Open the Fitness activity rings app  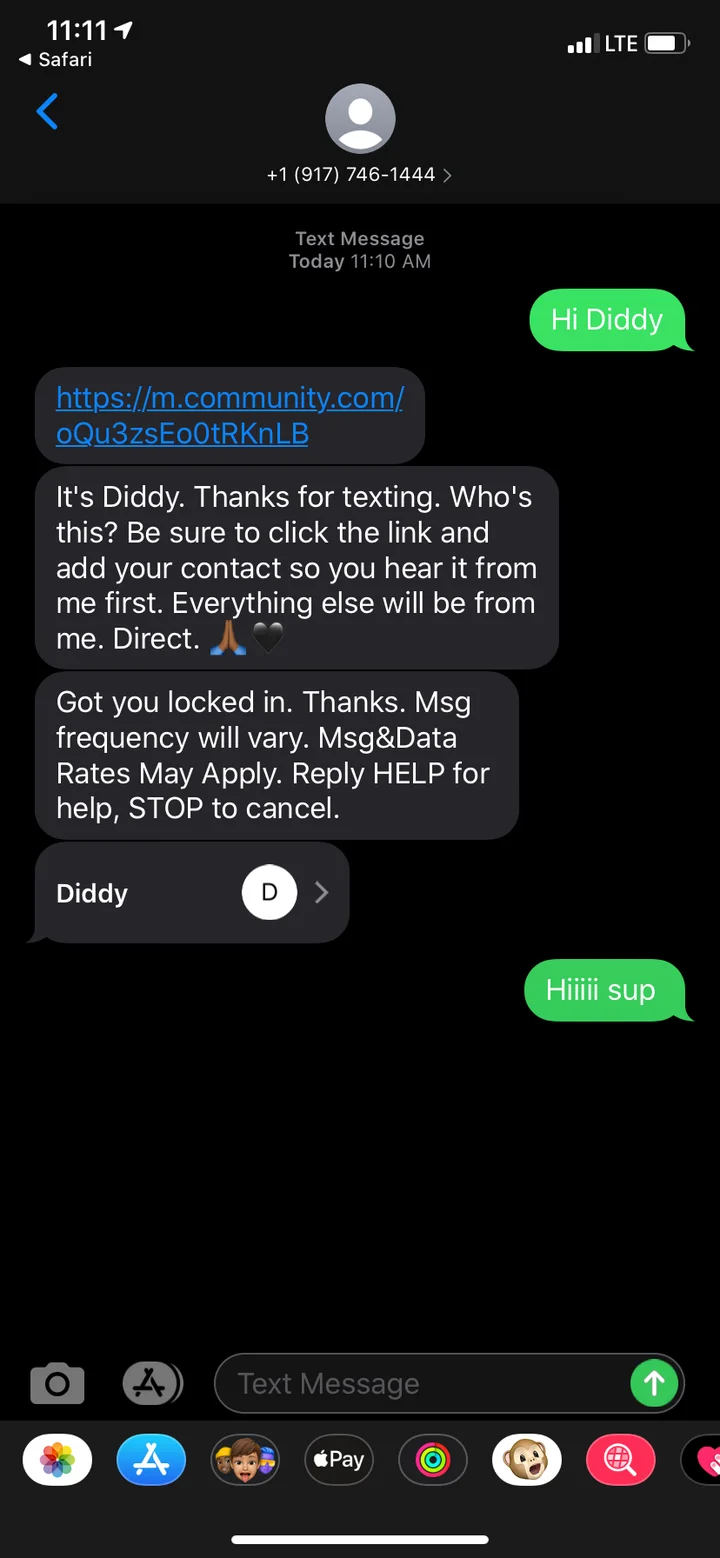(x=433, y=1461)
